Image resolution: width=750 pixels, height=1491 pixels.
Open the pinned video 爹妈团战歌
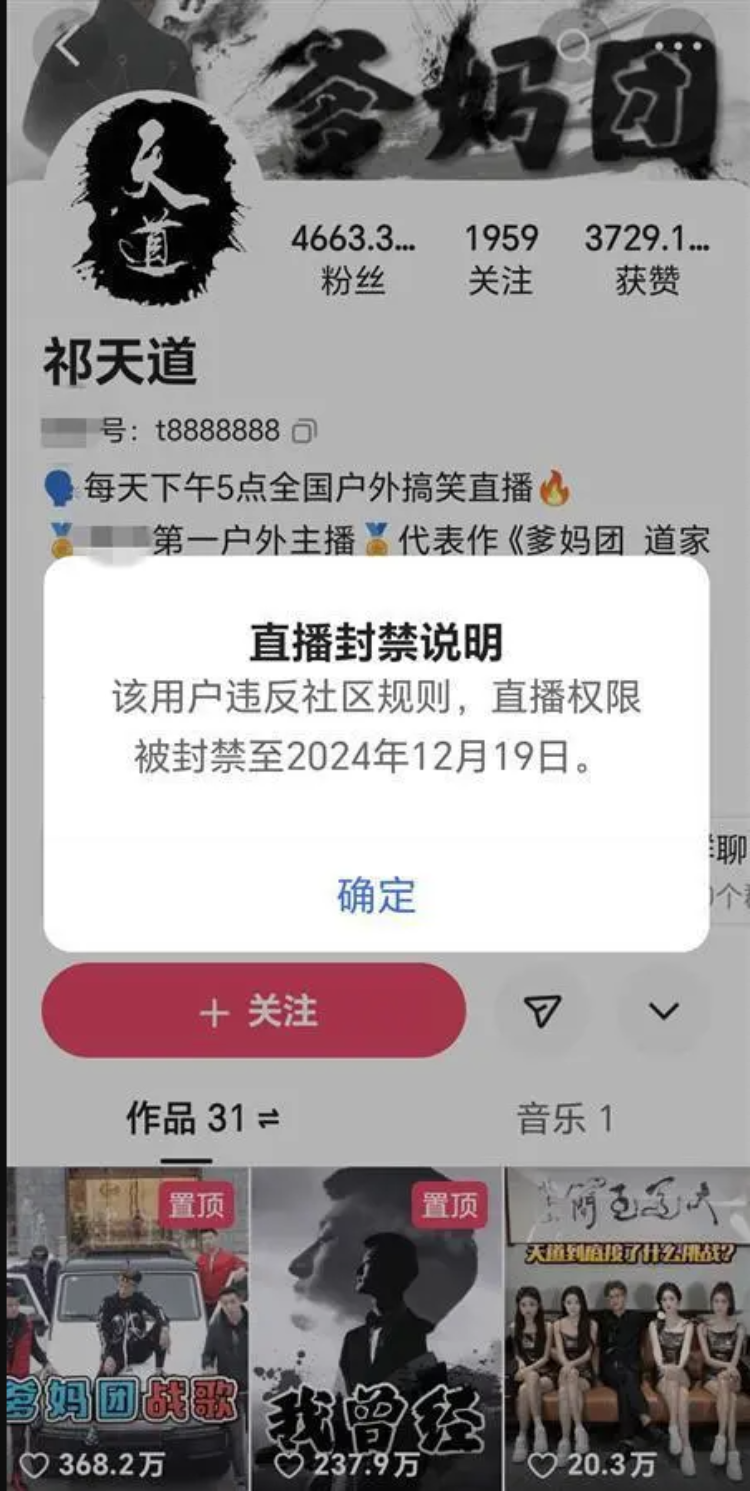pyautogui.click(x=127, y=1325)
